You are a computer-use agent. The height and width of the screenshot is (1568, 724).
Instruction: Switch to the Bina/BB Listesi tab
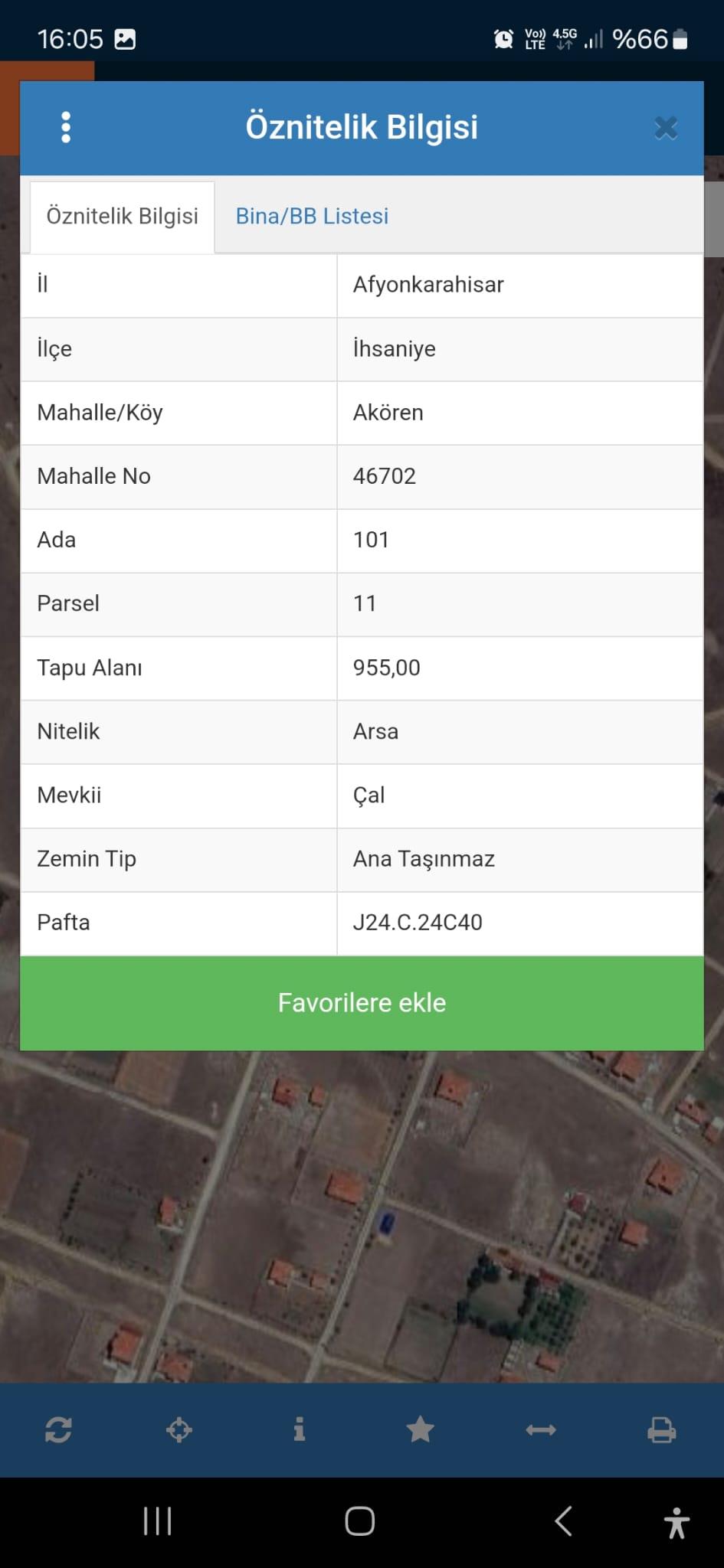312,217
